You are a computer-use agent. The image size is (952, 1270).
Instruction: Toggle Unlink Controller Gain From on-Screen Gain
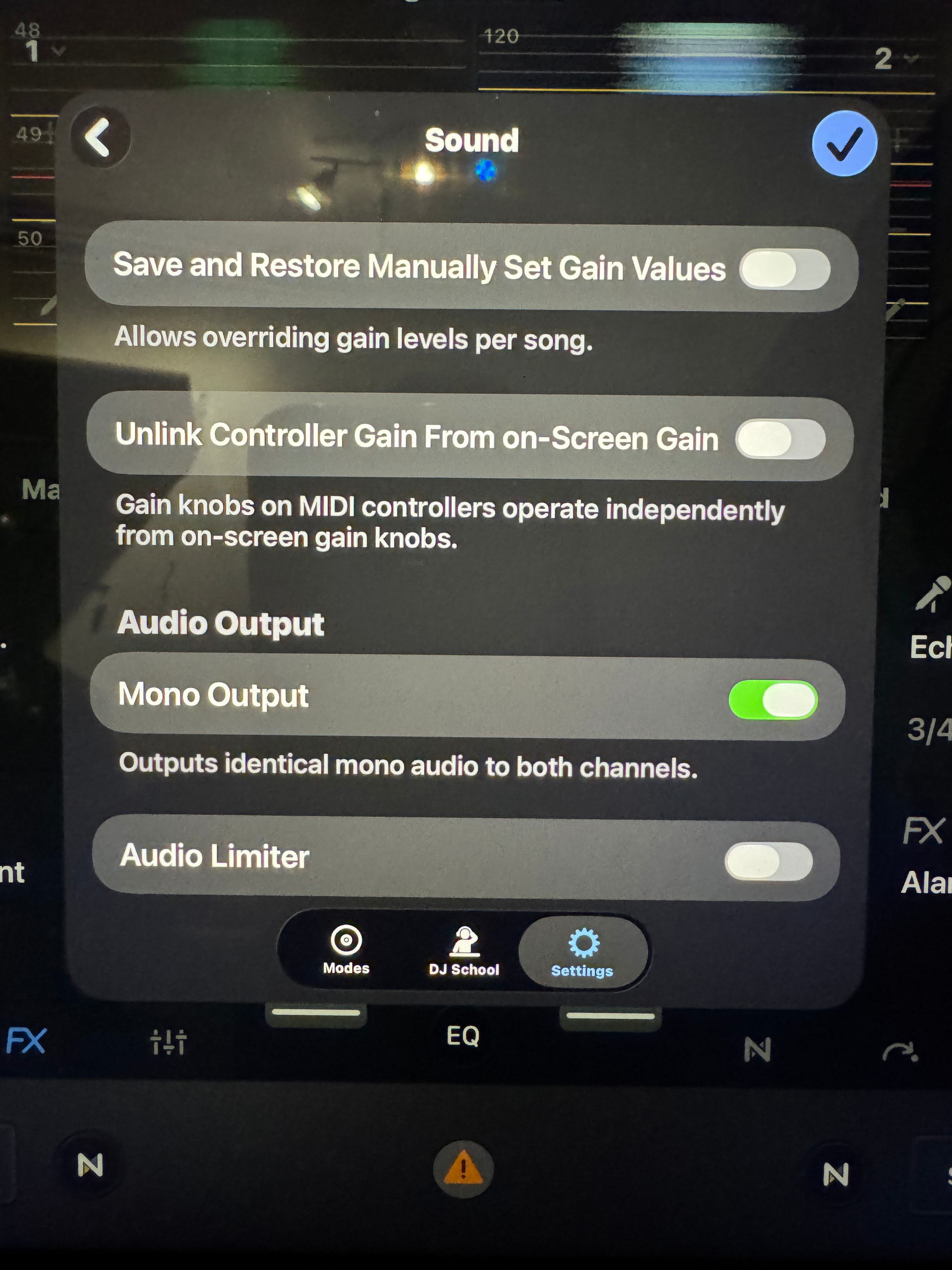point(780,439)
